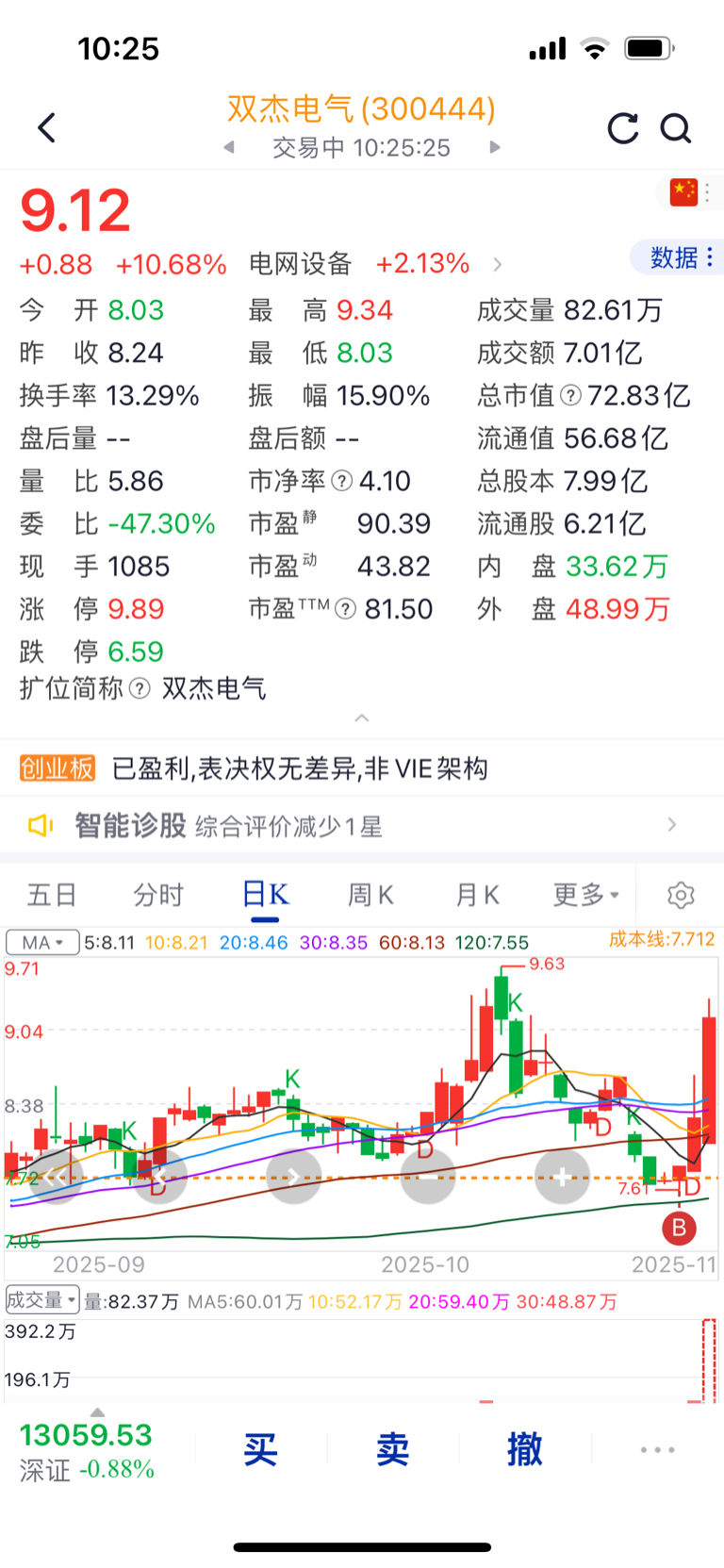
Task: Open 智能诊股 evaluation row
Action: pos(362,826)
